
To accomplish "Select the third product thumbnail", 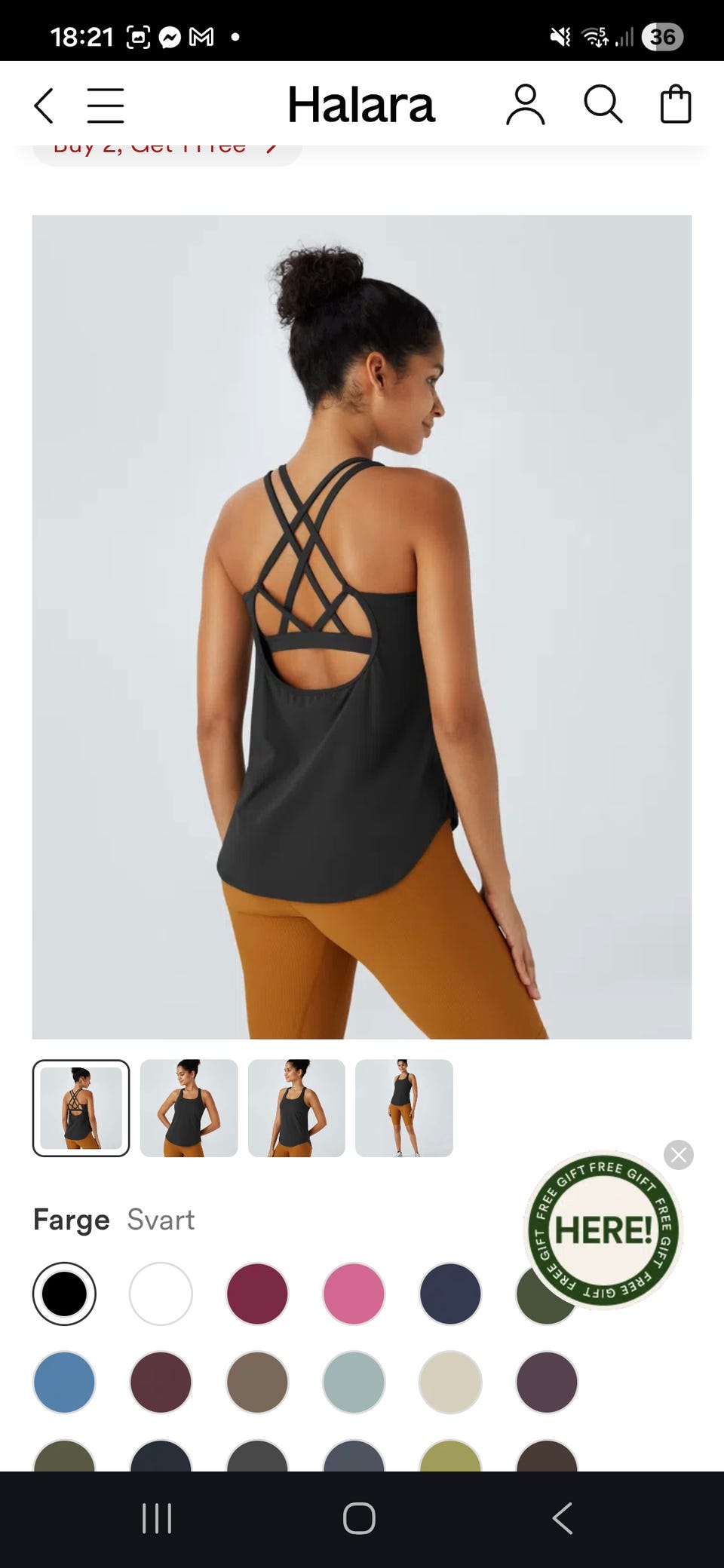I will tap(296, 1108).
